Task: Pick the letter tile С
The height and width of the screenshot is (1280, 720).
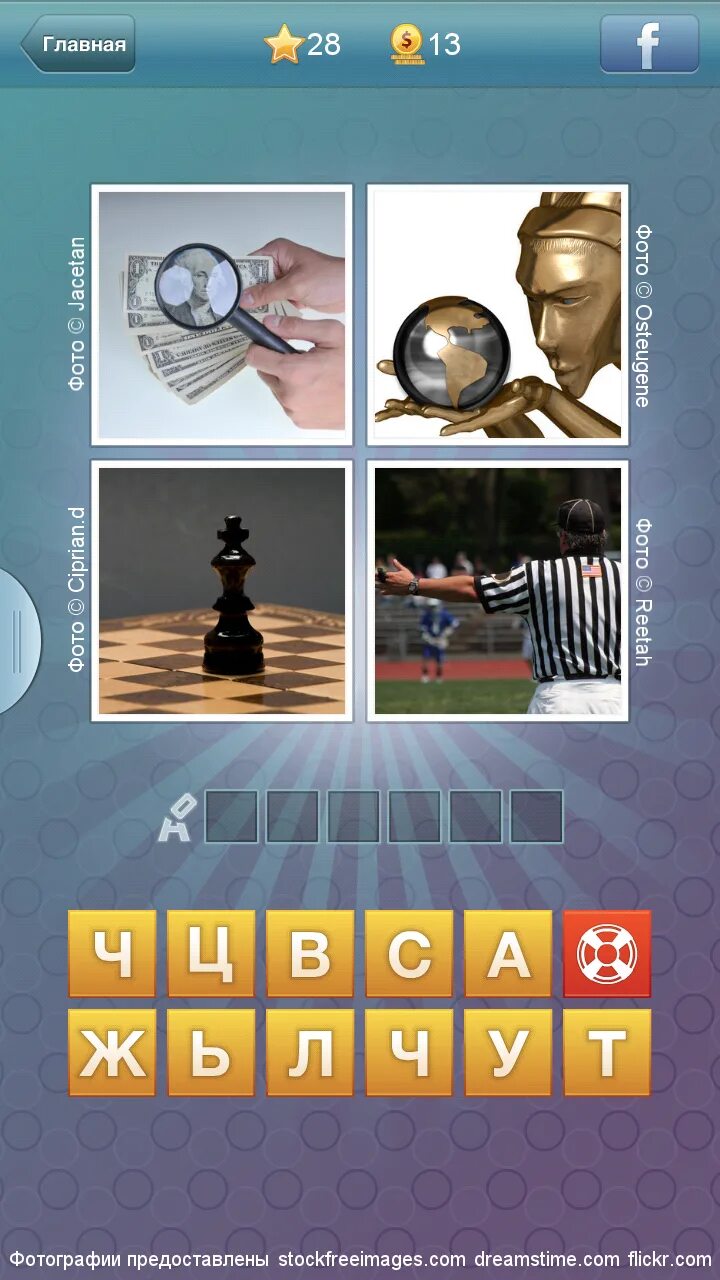Action: click(x=409, y=954)
